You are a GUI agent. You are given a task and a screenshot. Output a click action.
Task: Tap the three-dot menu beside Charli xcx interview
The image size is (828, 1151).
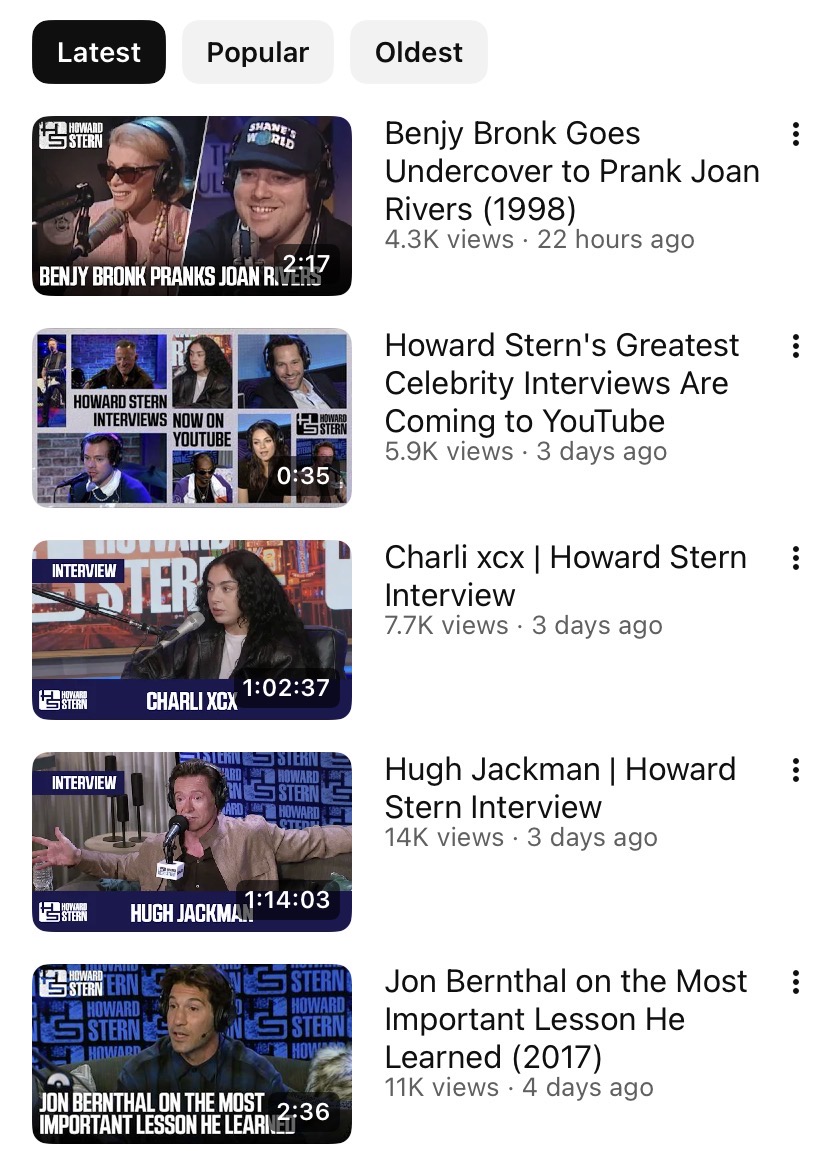click(795, 559)
